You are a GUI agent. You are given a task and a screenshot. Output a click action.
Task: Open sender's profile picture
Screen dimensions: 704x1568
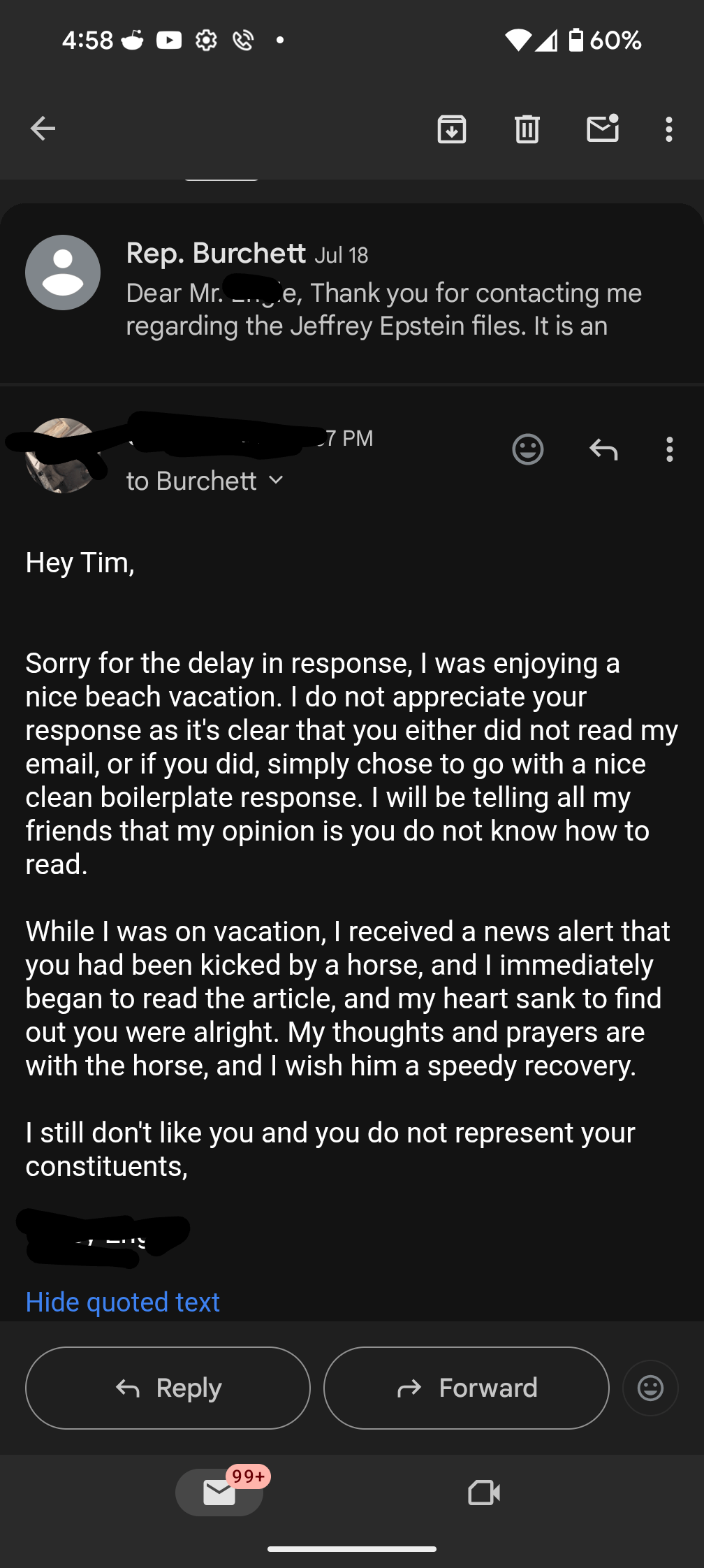click(x=63, y=456)
